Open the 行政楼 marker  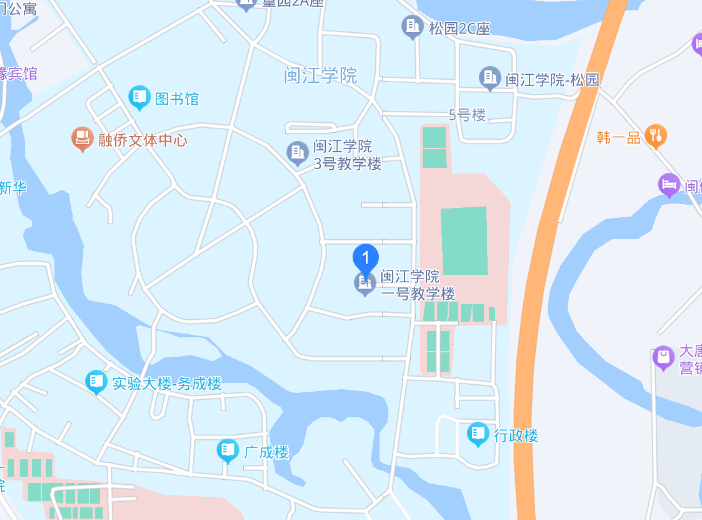pyautogui.click(x=478, y=435)
